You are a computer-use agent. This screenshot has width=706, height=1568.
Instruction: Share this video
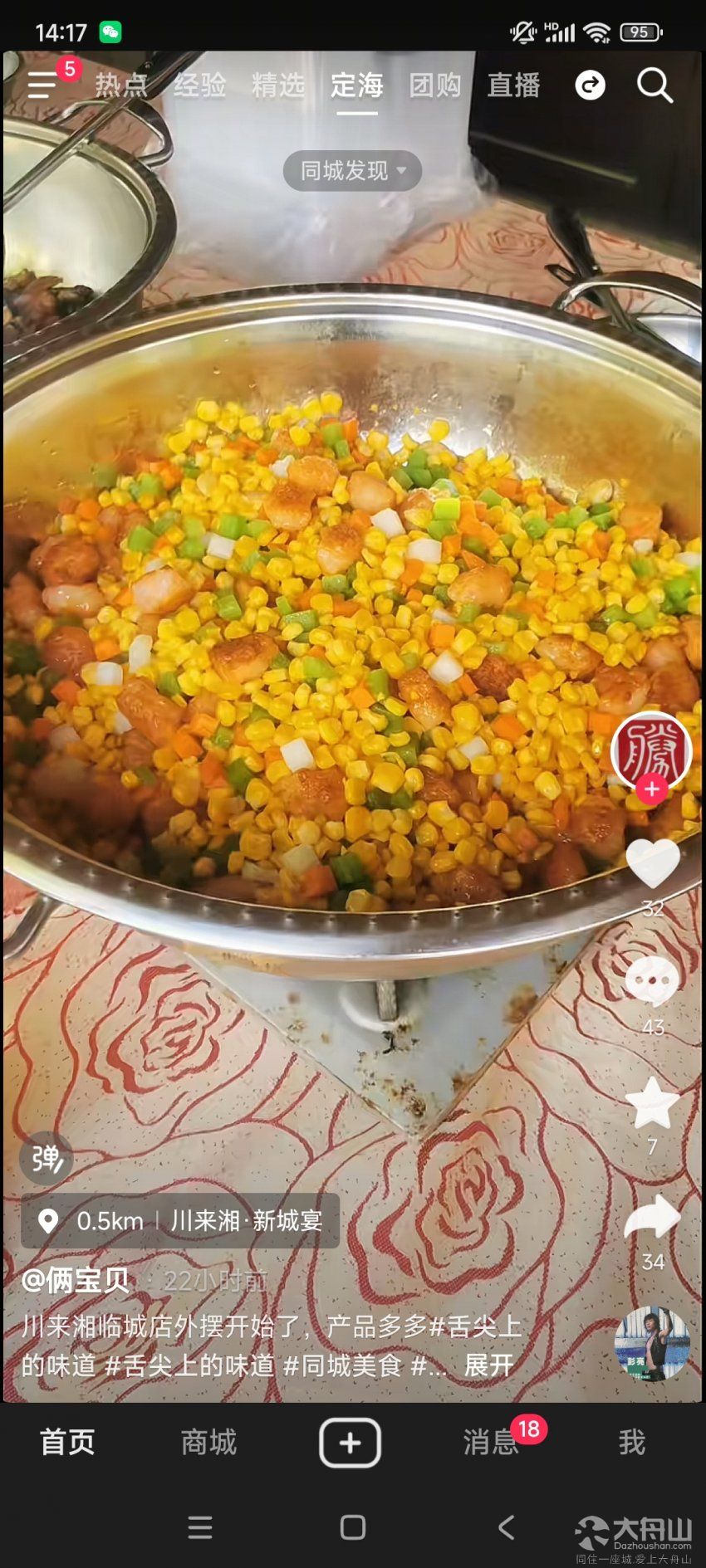tap(652, 1219)
